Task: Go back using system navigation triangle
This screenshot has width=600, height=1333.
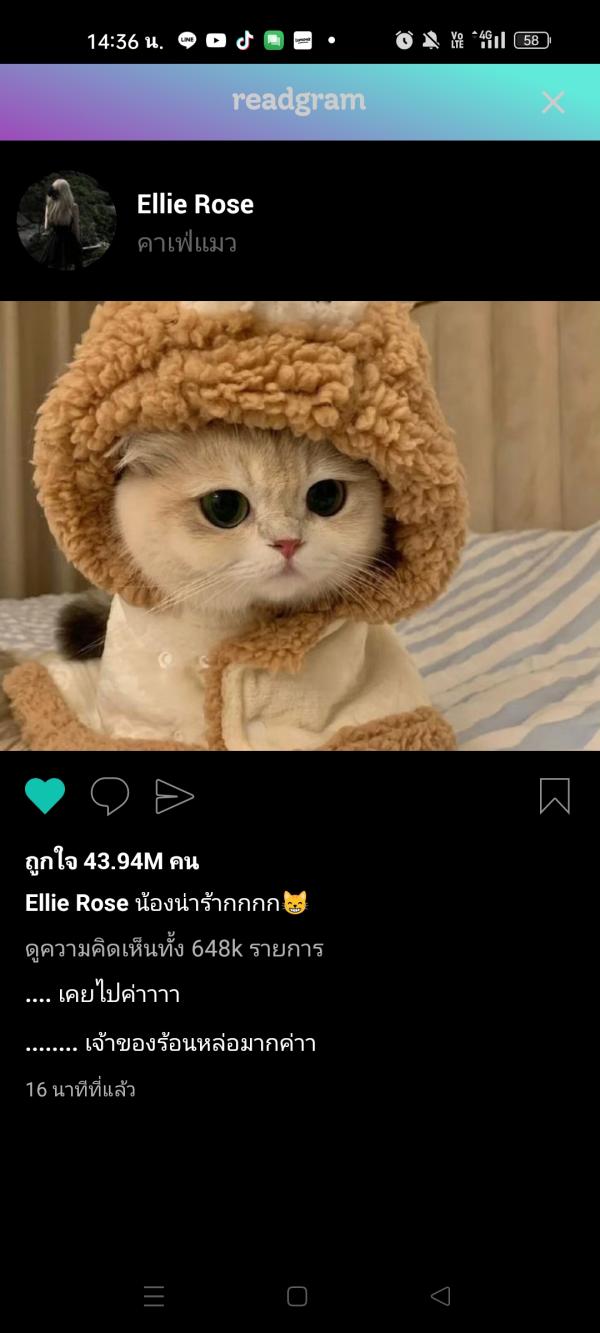Action: coord(440,1296)
